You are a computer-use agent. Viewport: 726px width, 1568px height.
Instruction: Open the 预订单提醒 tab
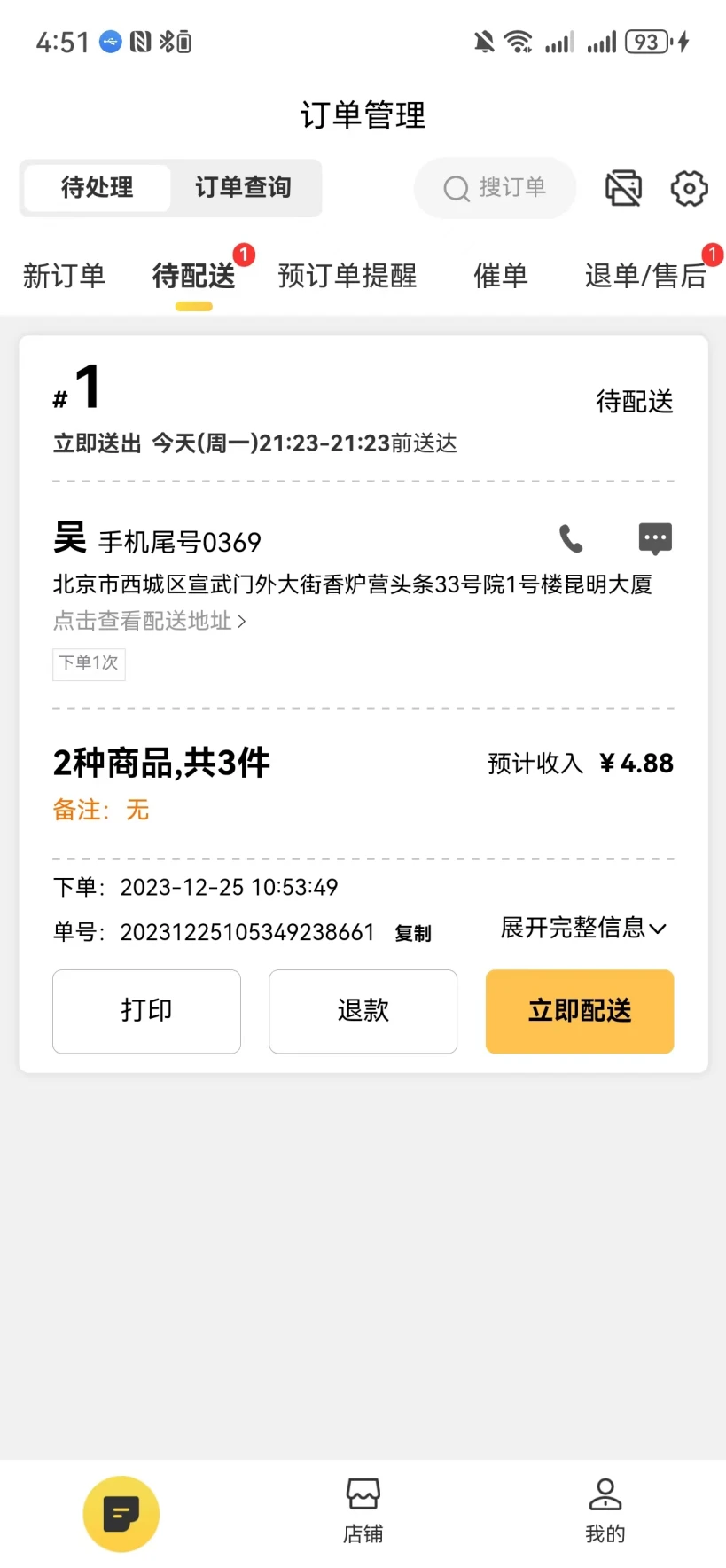tap(347, 276)
